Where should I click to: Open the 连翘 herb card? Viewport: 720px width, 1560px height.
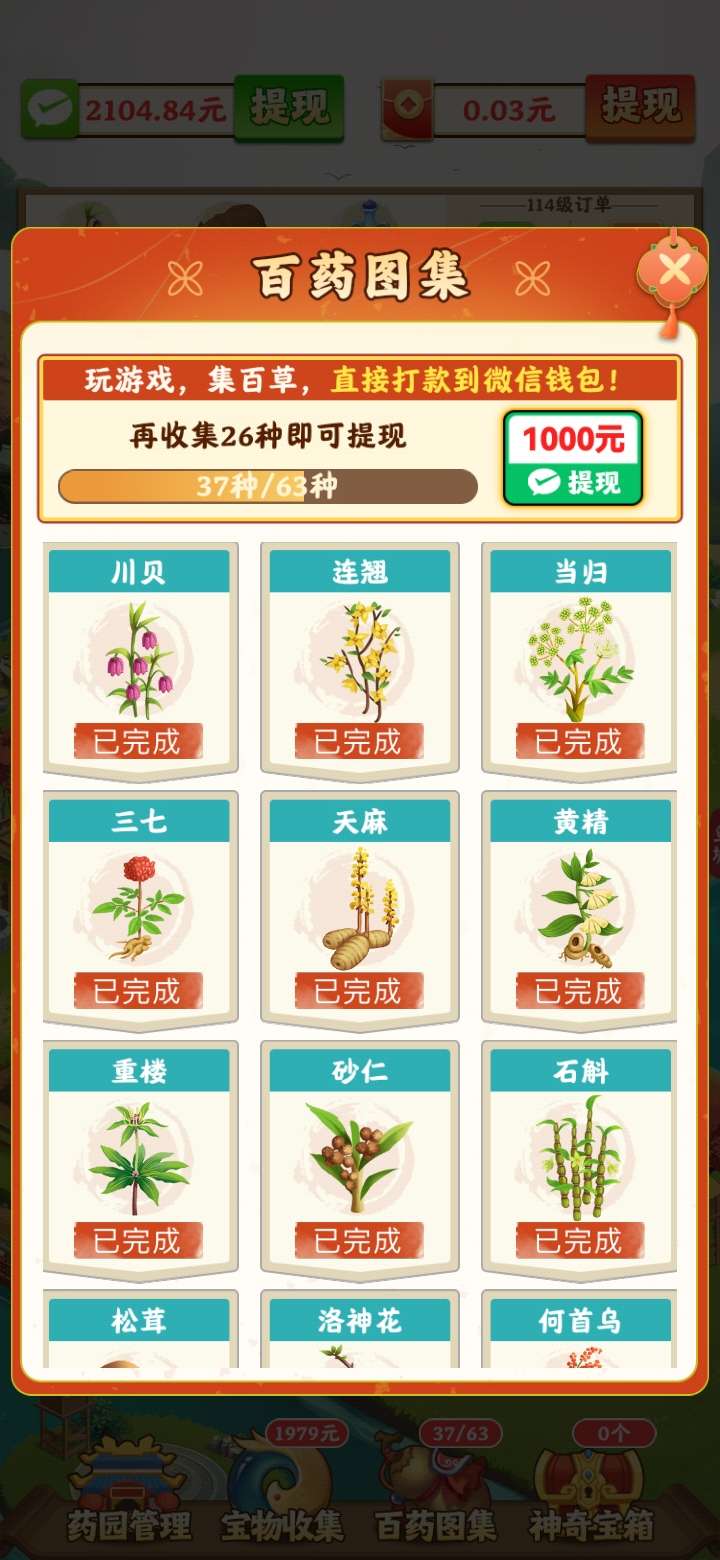coord(359,660)
